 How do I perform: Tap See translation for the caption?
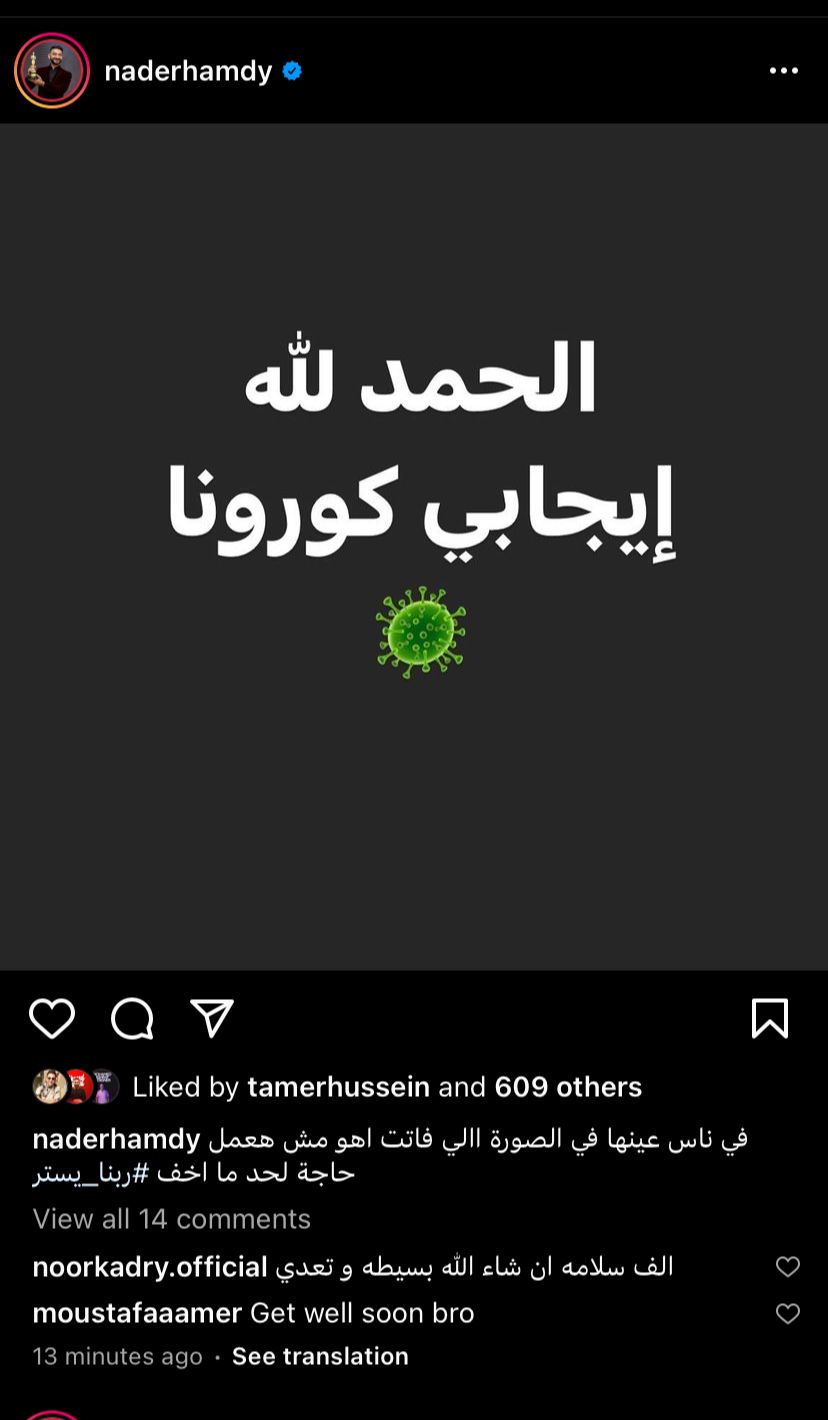pyautogui.click(x=320, y=1356)
